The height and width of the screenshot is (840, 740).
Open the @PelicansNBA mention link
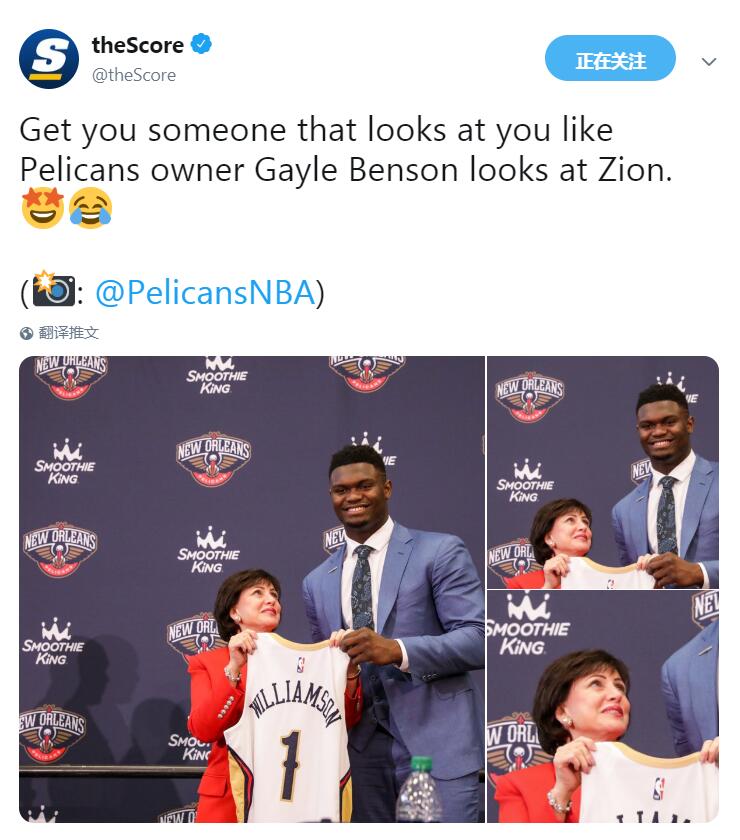point(205,293)
